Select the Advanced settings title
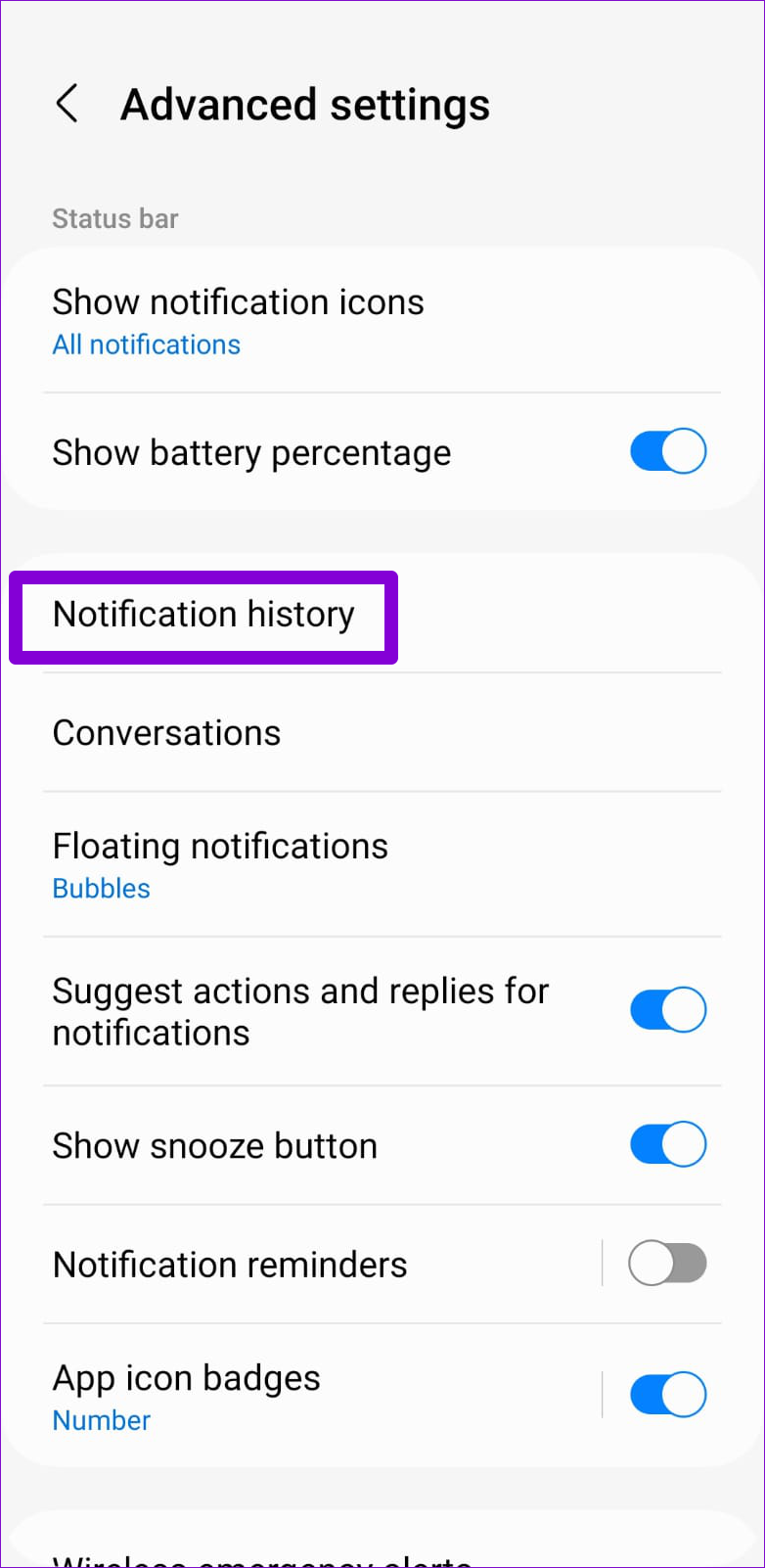Viewport: 765px width, 1568px height. (304, 105)
